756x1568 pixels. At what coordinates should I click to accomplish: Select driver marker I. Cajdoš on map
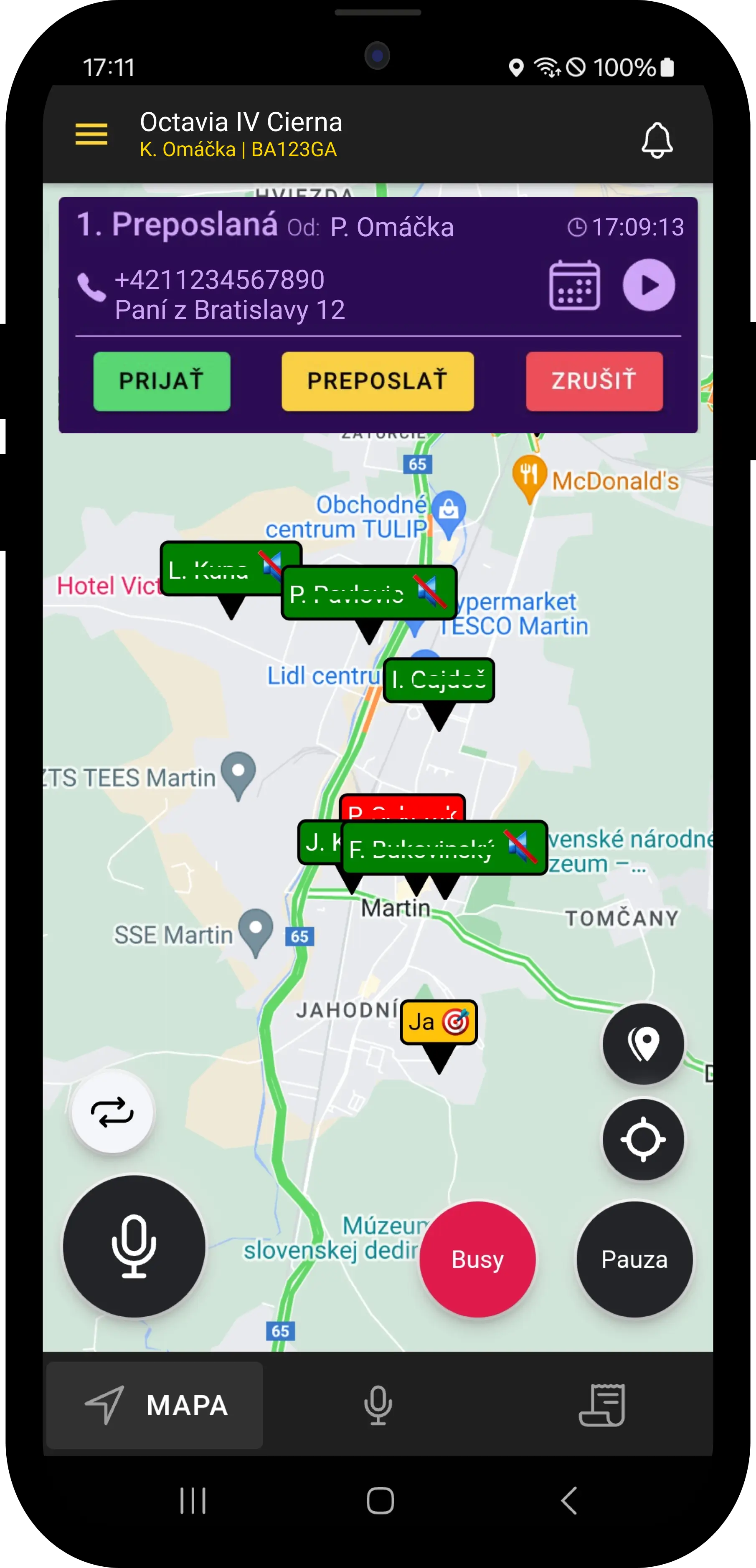pos(439,680)
